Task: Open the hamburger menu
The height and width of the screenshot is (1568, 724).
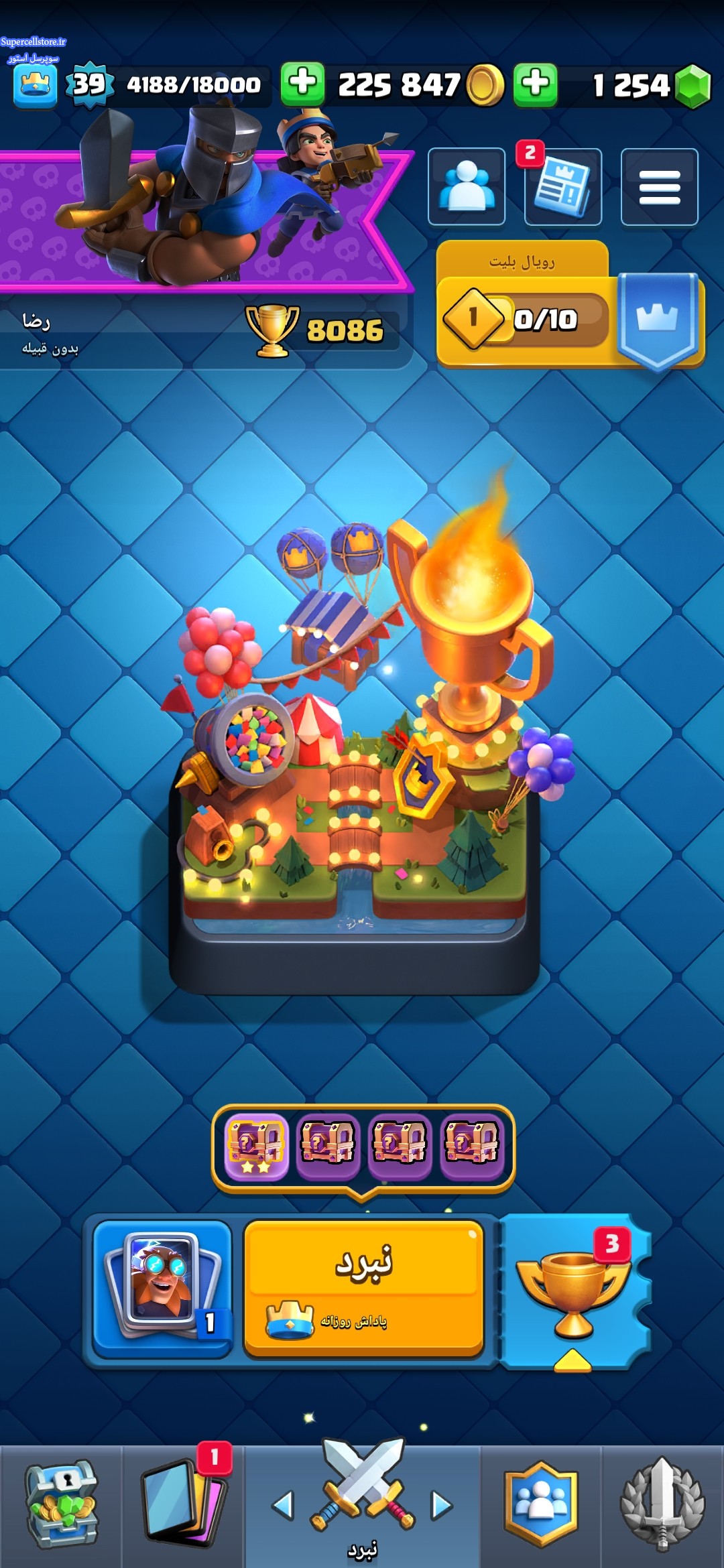Action: 659,186
